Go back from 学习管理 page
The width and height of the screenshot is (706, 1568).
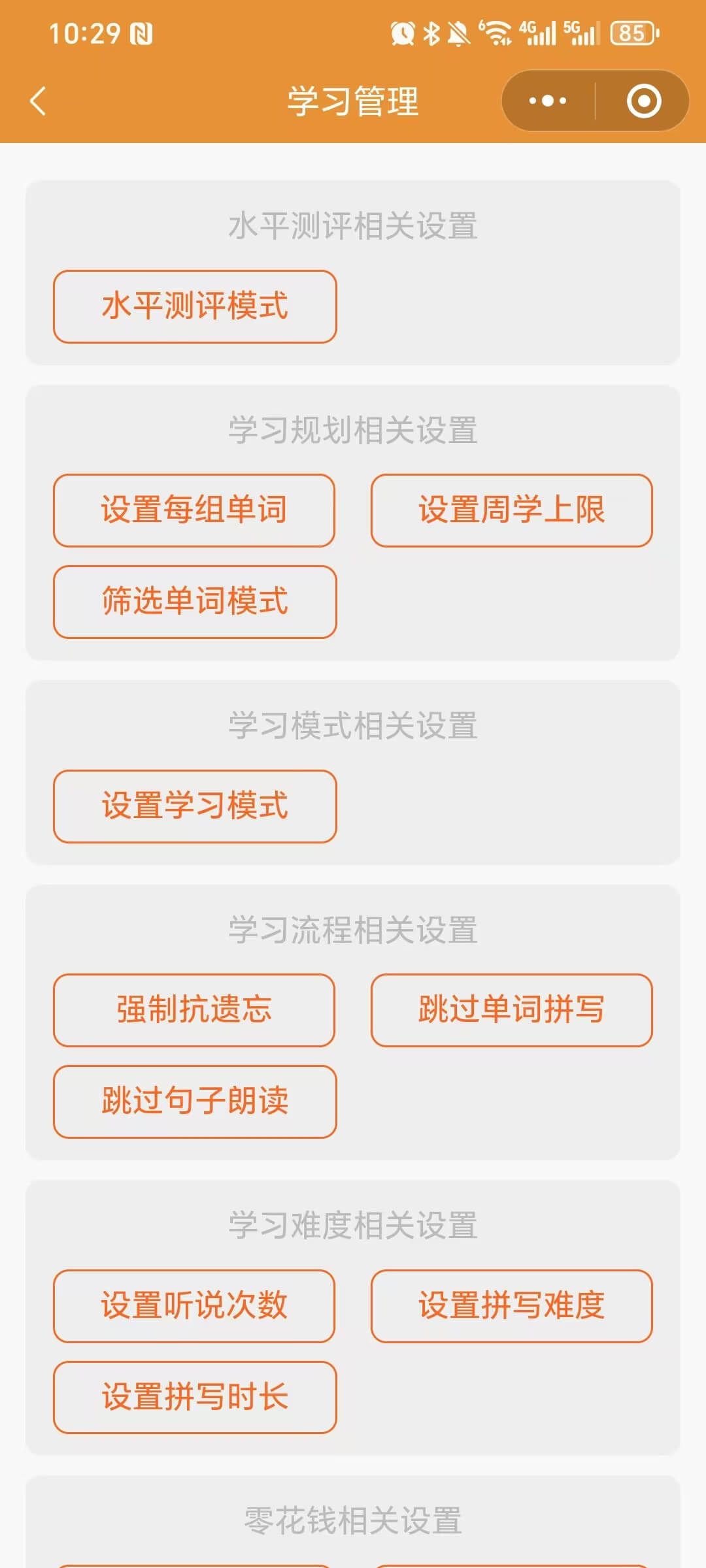pyautogui.click(x=38, y=101)
